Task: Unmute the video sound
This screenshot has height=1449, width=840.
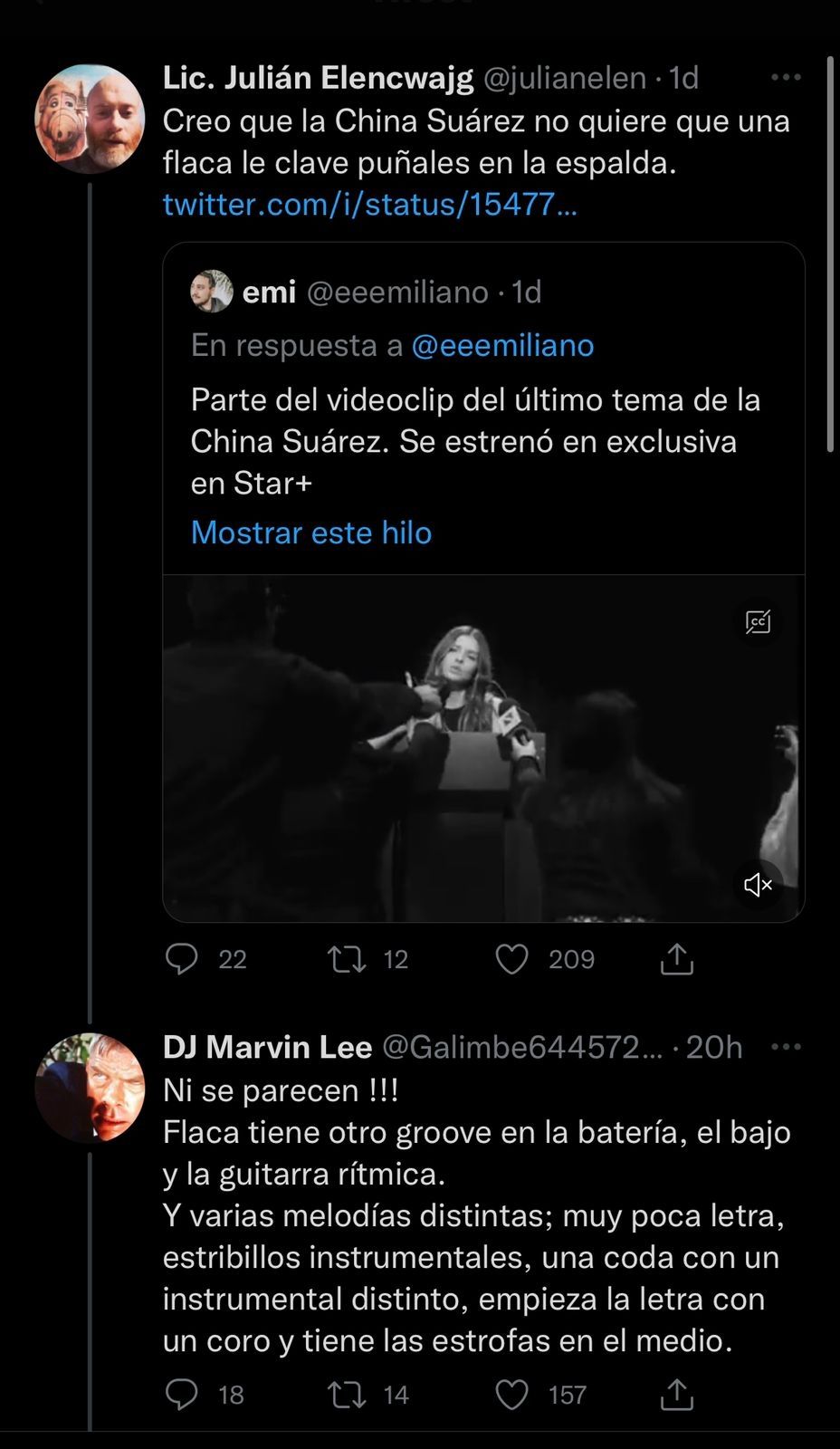Action: click(758, 884)
